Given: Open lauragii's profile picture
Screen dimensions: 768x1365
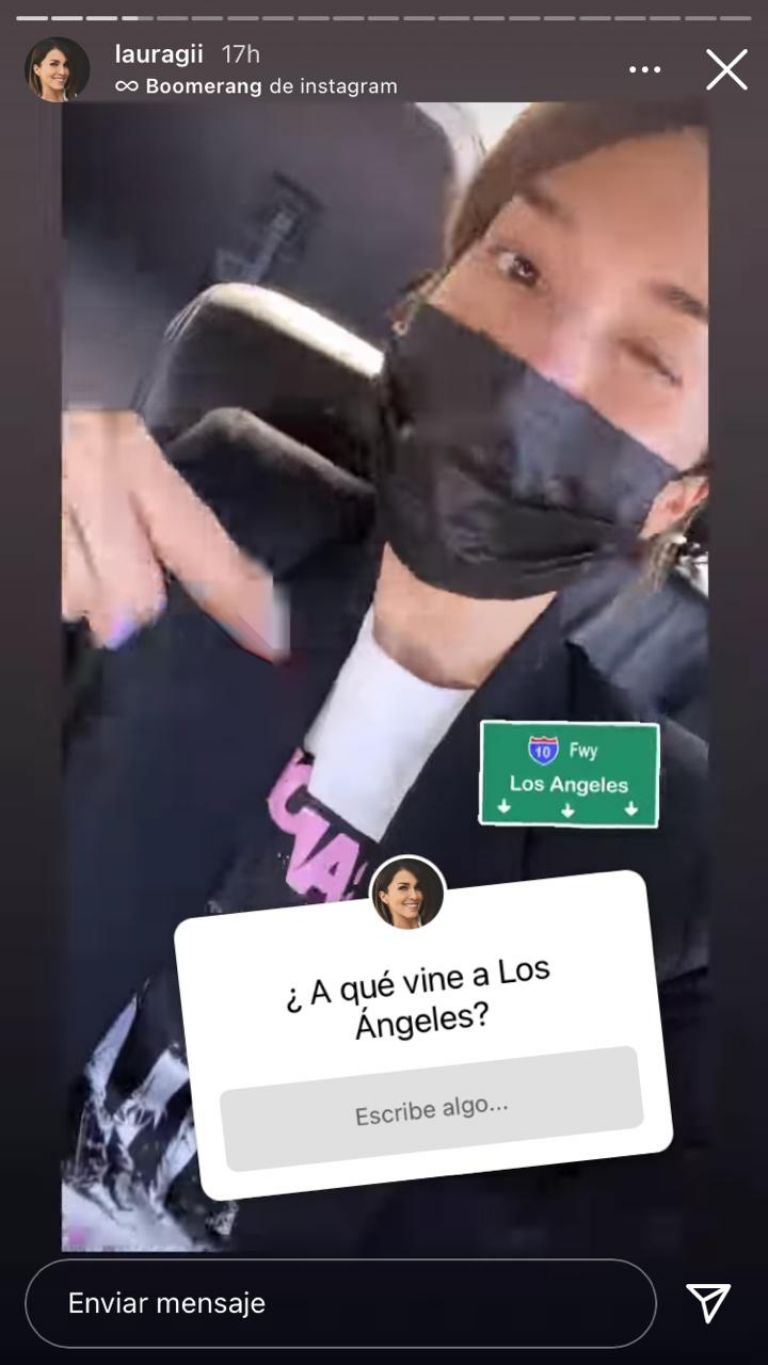Looking at the screenshot, I should [57, 70].
